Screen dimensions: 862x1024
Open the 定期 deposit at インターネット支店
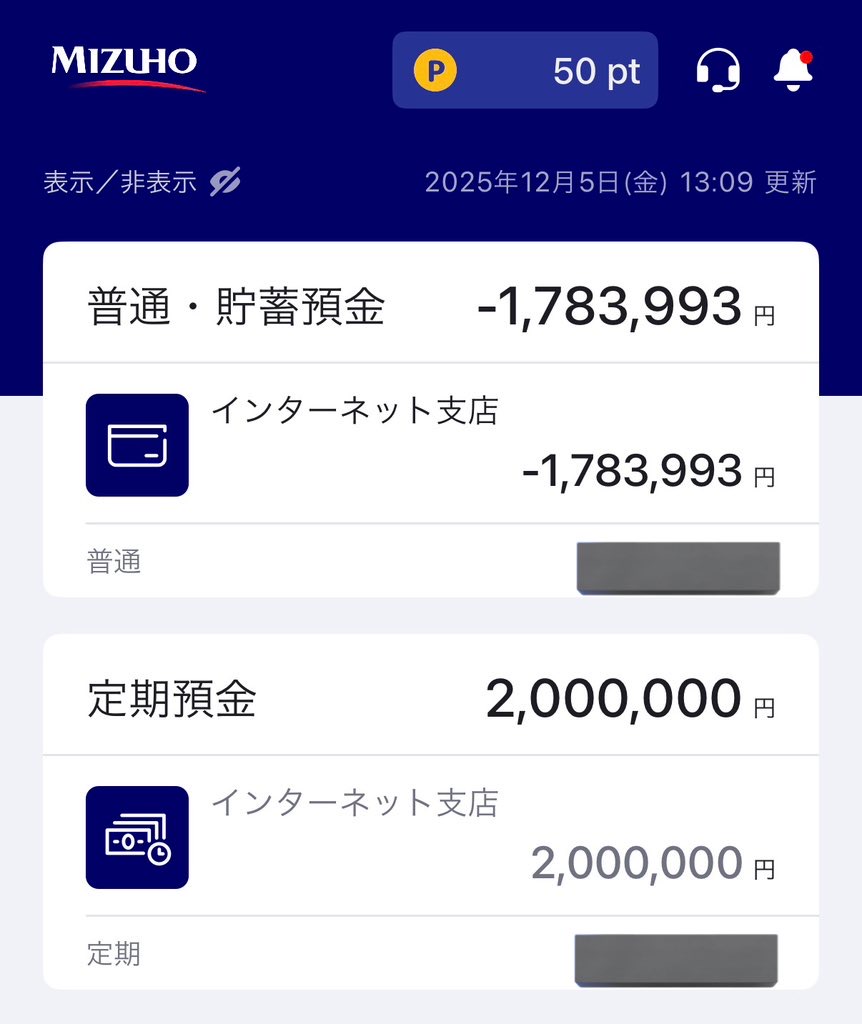tap(430, 837)
